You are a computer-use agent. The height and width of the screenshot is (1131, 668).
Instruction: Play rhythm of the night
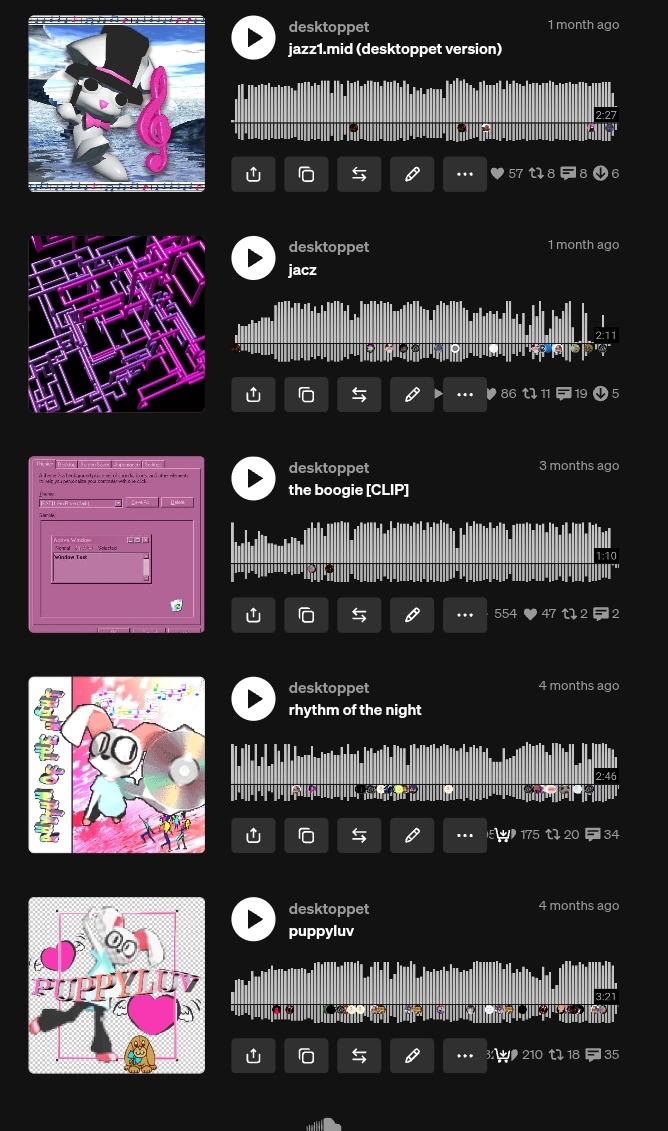point(254,699)
